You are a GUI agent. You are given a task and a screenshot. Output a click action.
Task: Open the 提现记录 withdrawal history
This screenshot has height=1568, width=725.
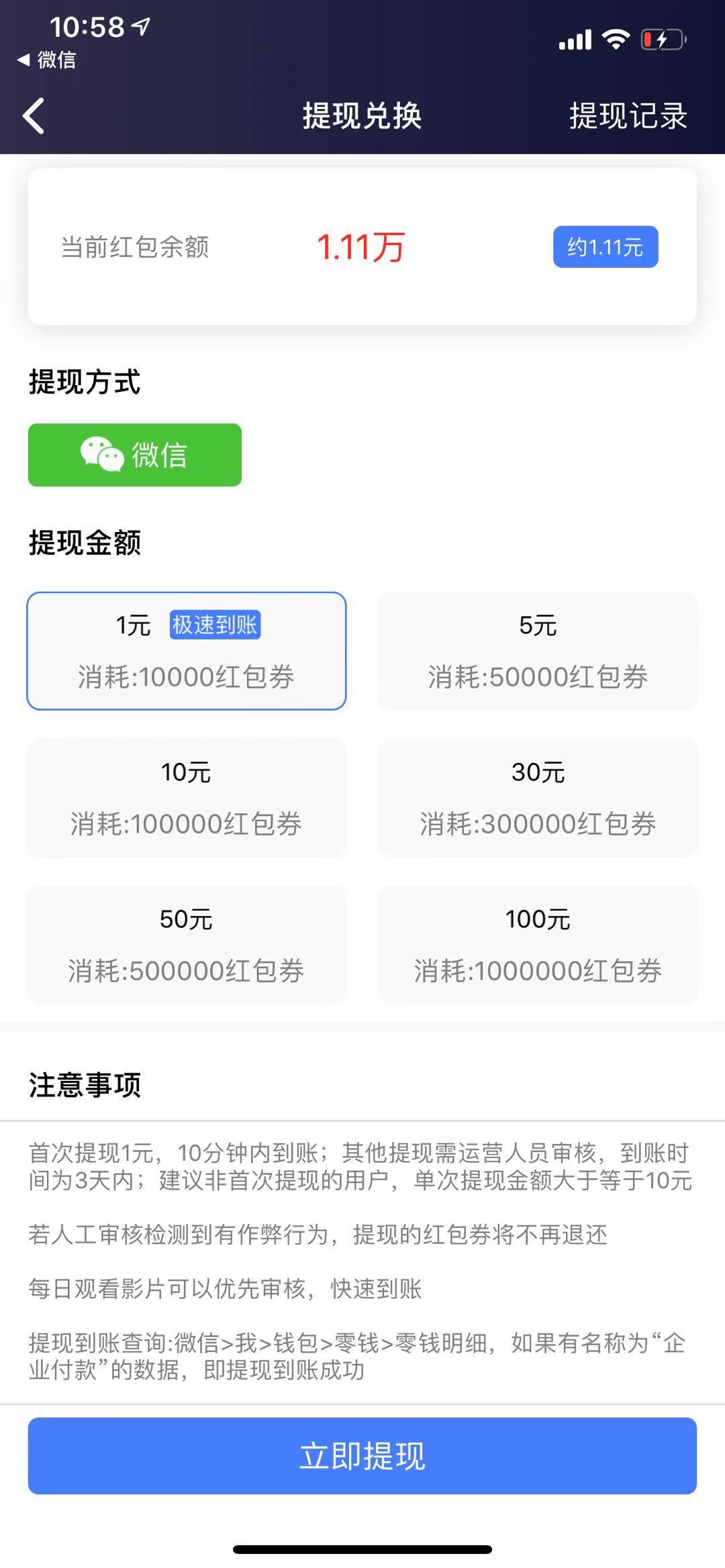[x=627, y=117]
